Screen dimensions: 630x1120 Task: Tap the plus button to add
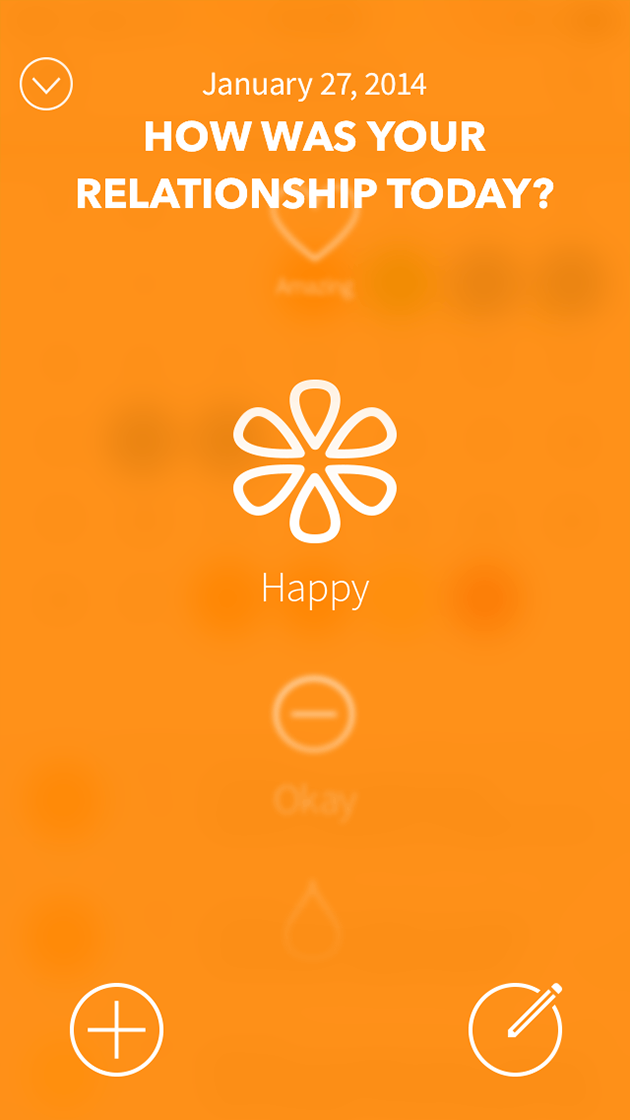click(116, 1029)
